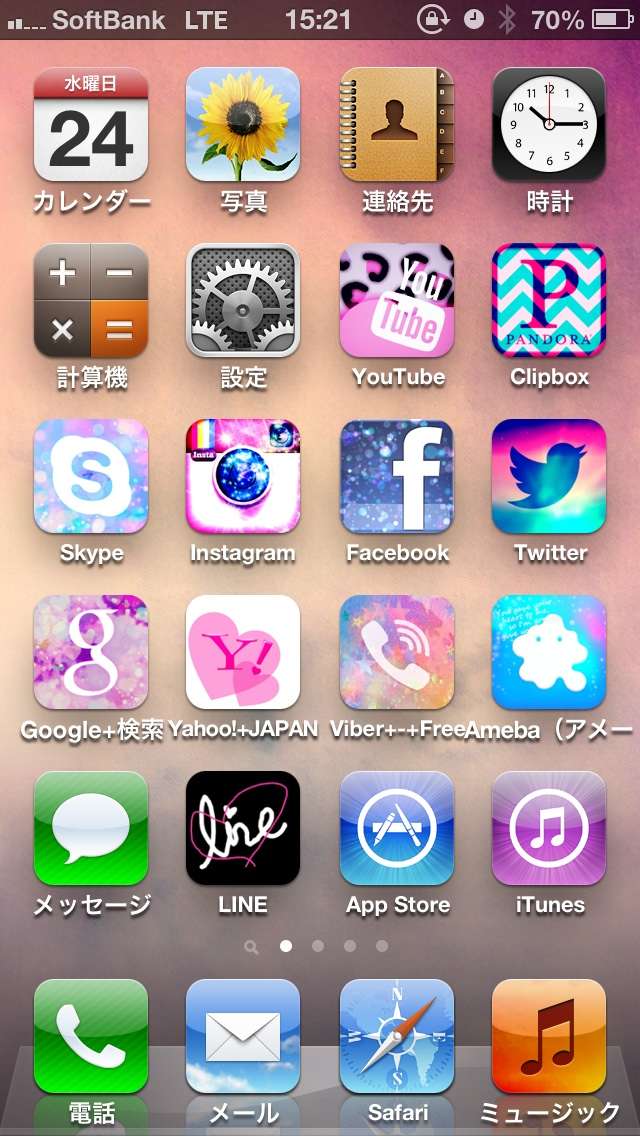
Task: Launch the 連絡先 contacts app
Action: point(397,125)
